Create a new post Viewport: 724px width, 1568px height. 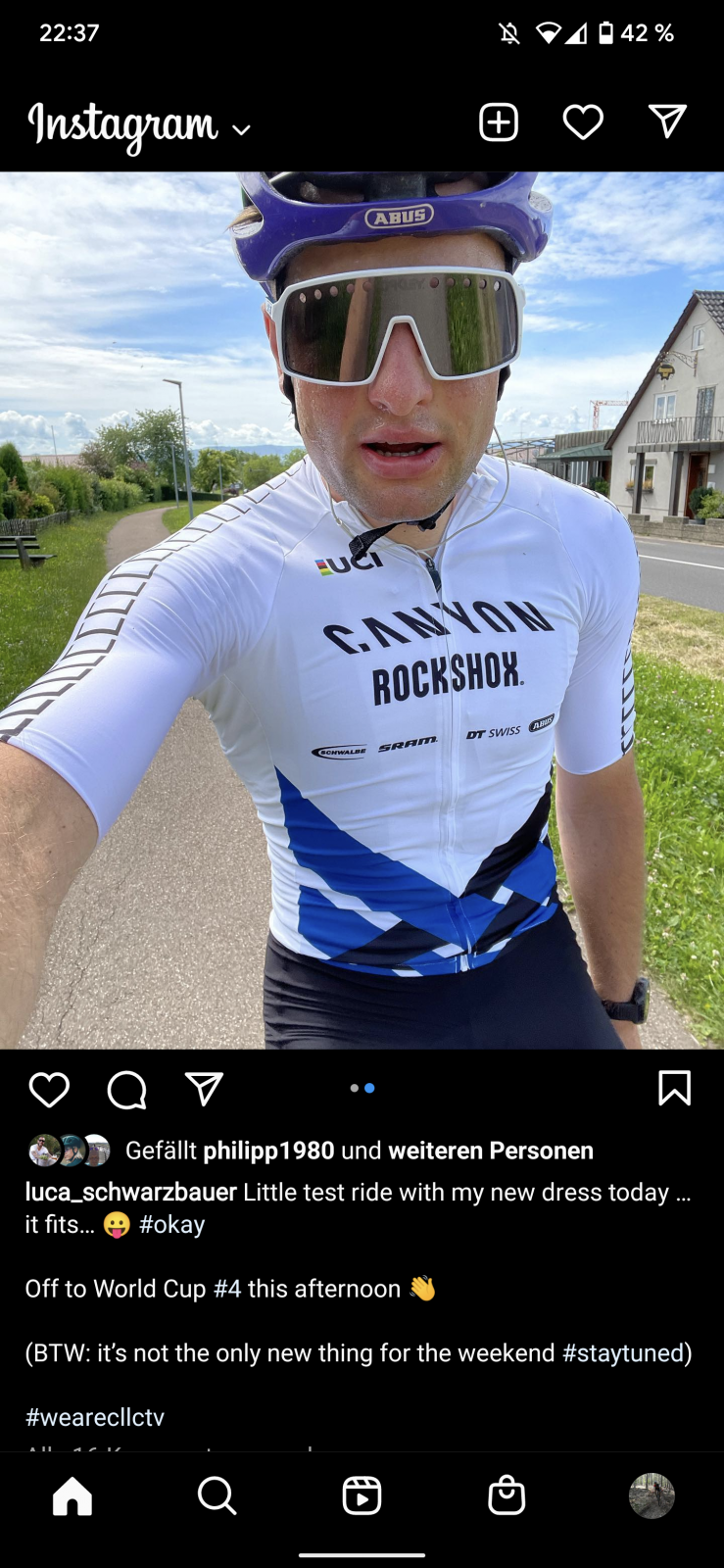click(x=498, y=122)
